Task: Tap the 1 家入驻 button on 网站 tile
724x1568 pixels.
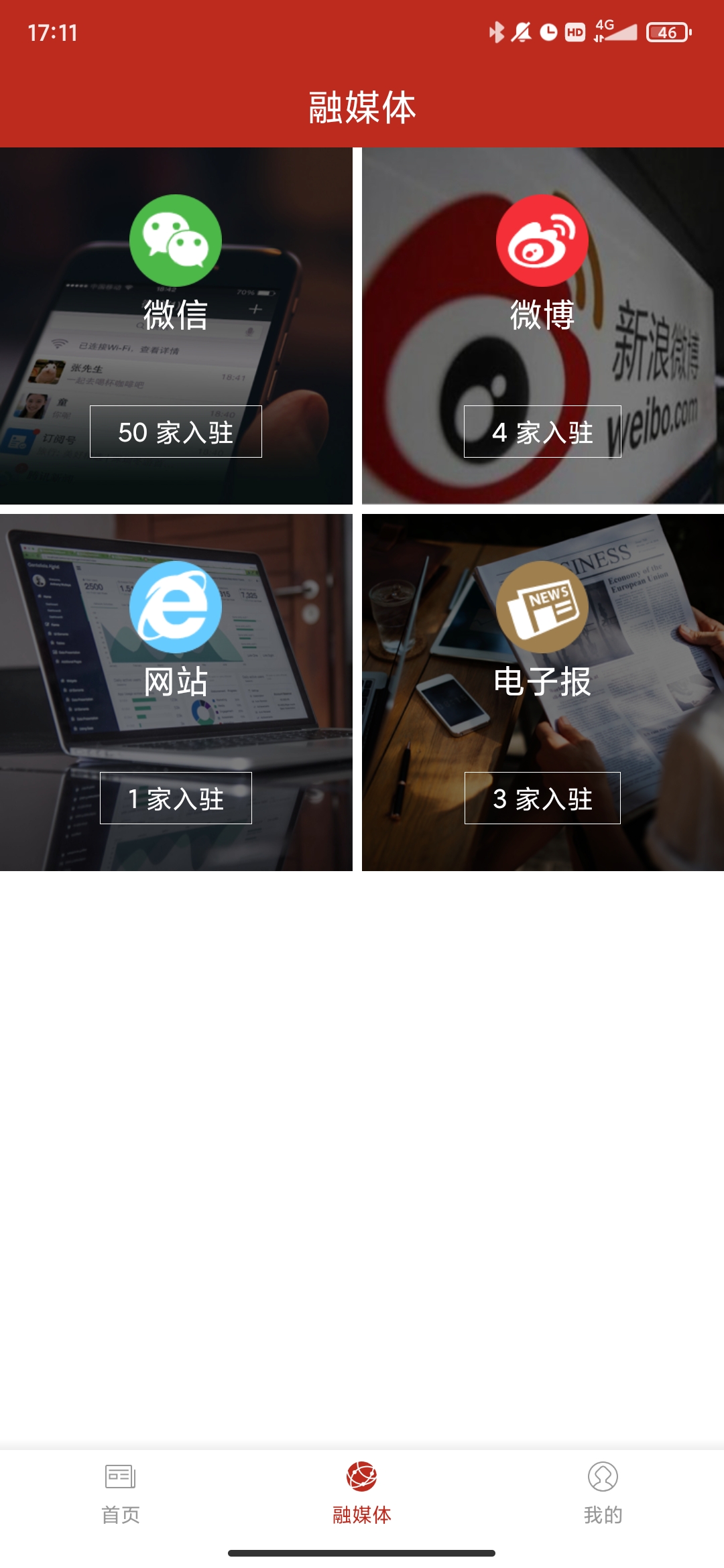Action: (x=176, y=799)
